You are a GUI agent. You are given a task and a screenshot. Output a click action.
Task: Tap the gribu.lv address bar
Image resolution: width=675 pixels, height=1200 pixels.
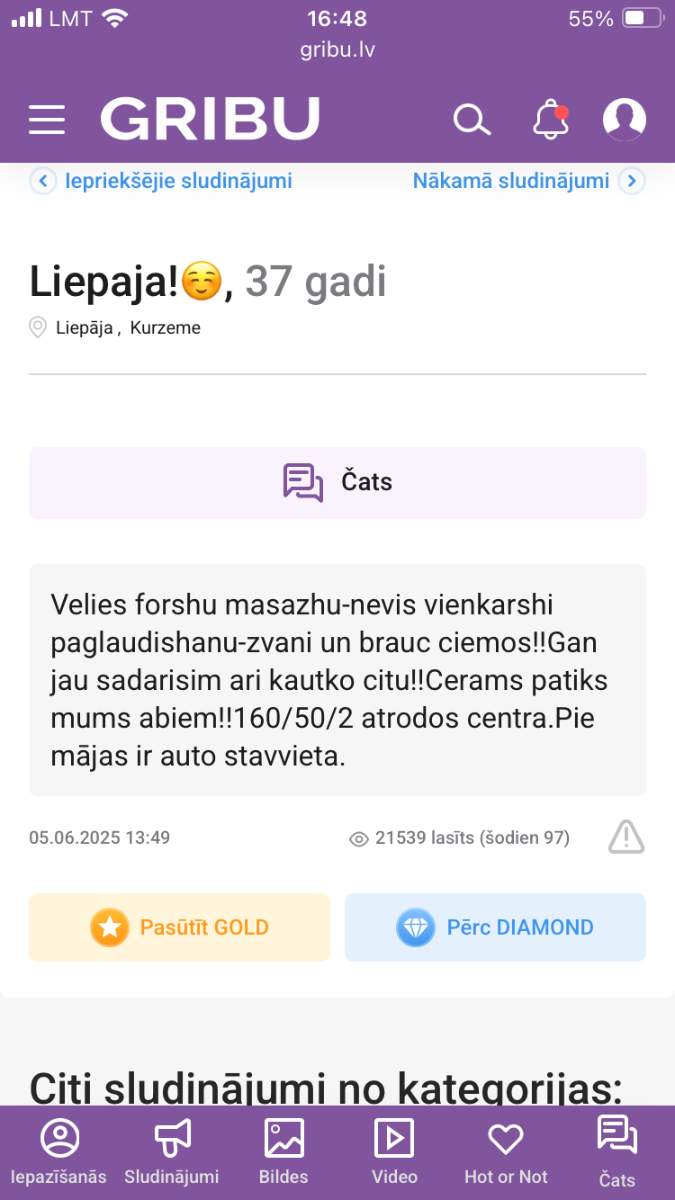(x=337, y=50)
